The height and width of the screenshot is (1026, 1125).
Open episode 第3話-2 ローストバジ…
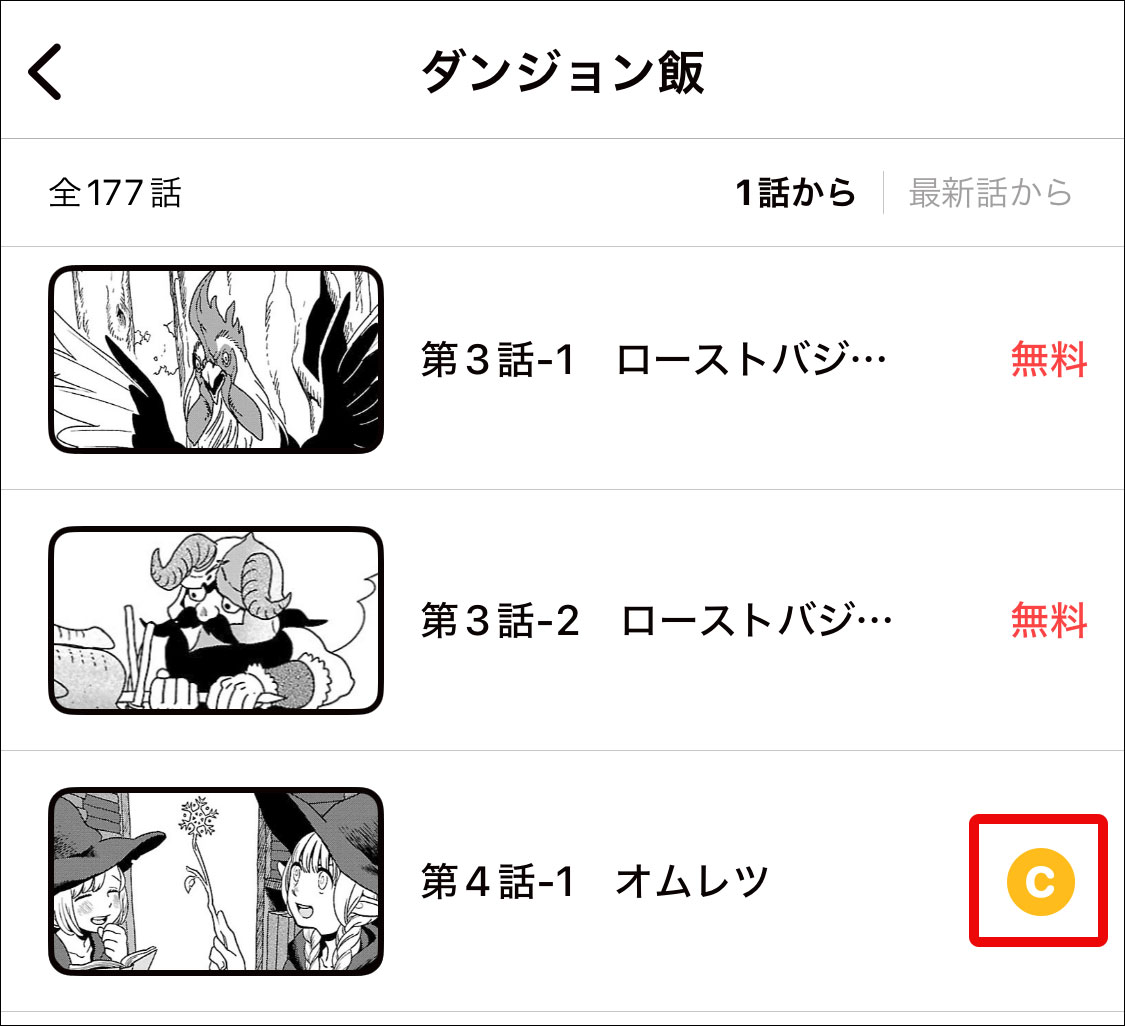coord(656,622)
